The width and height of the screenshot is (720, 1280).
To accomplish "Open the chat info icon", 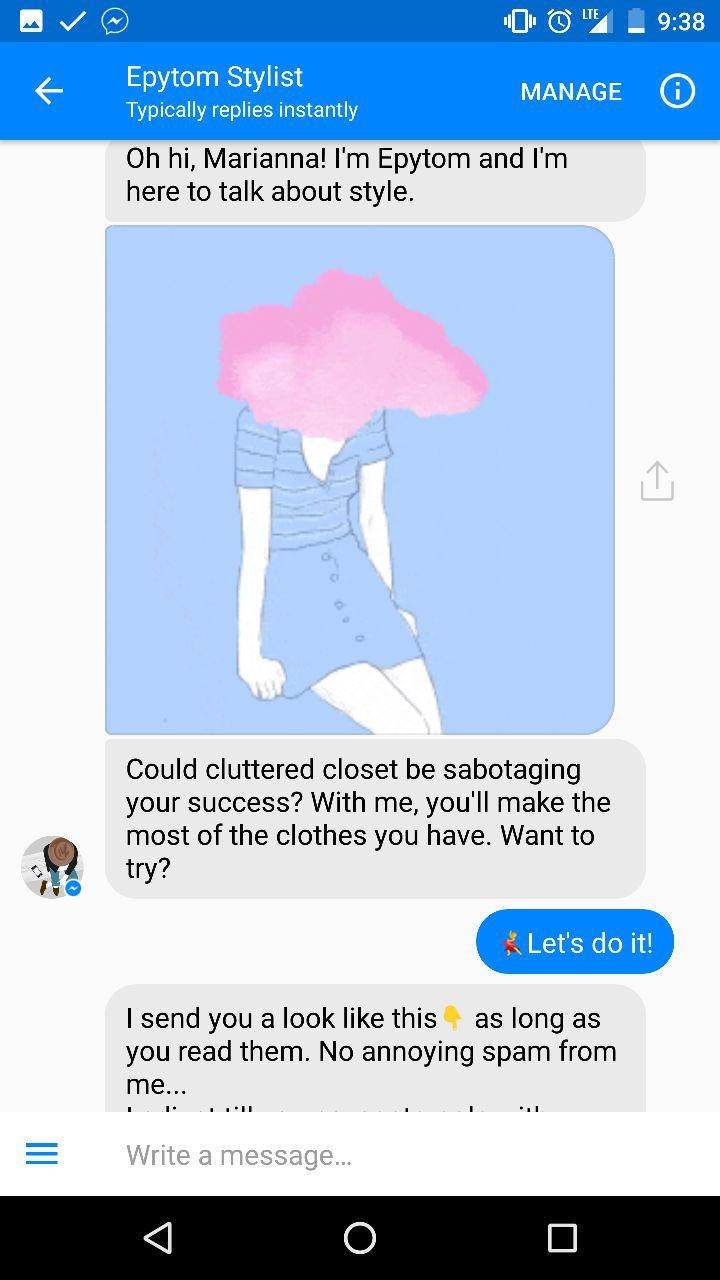I will (x=677, y=91).
